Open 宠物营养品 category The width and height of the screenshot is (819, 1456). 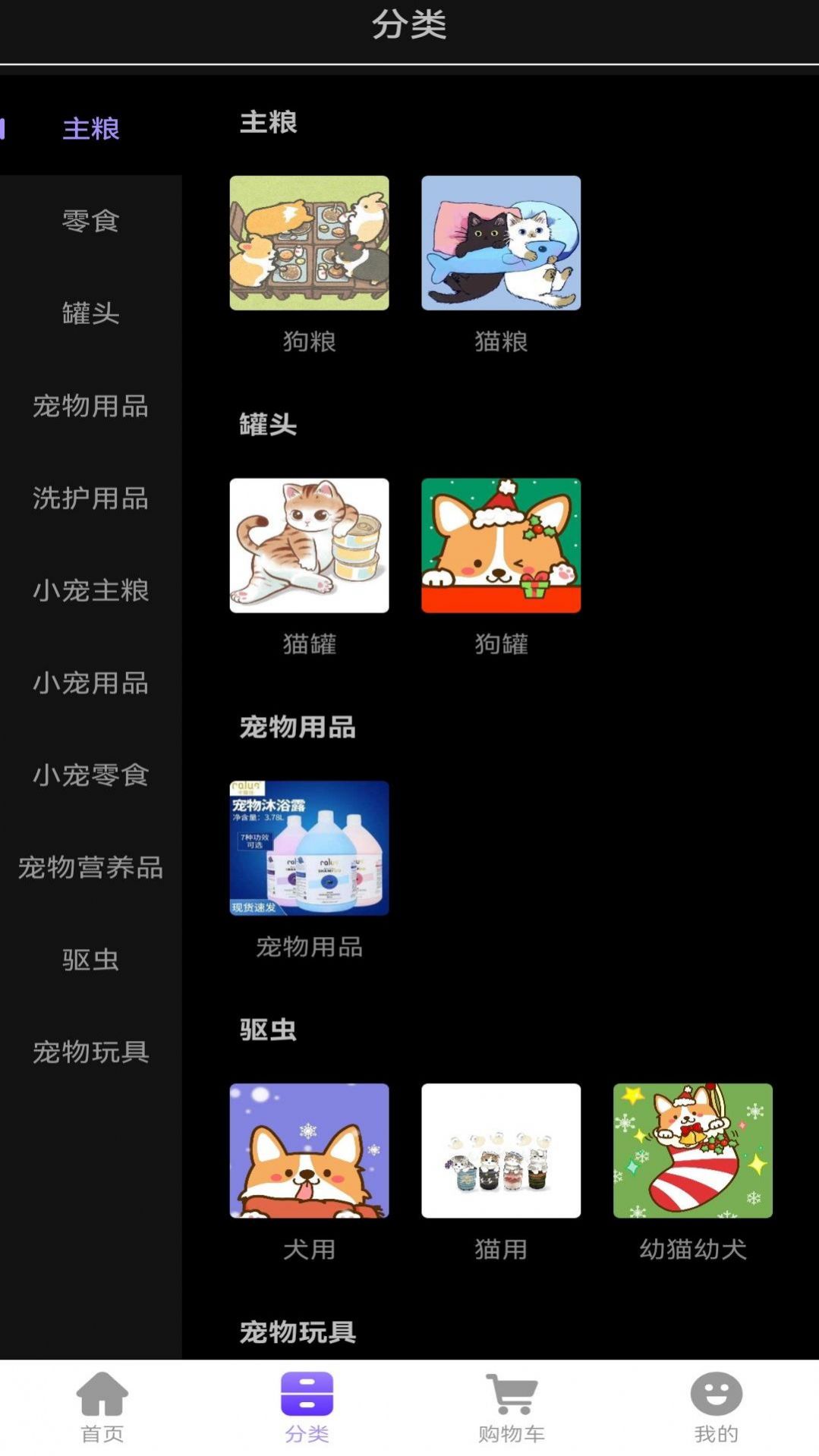(x=90, y=867)
